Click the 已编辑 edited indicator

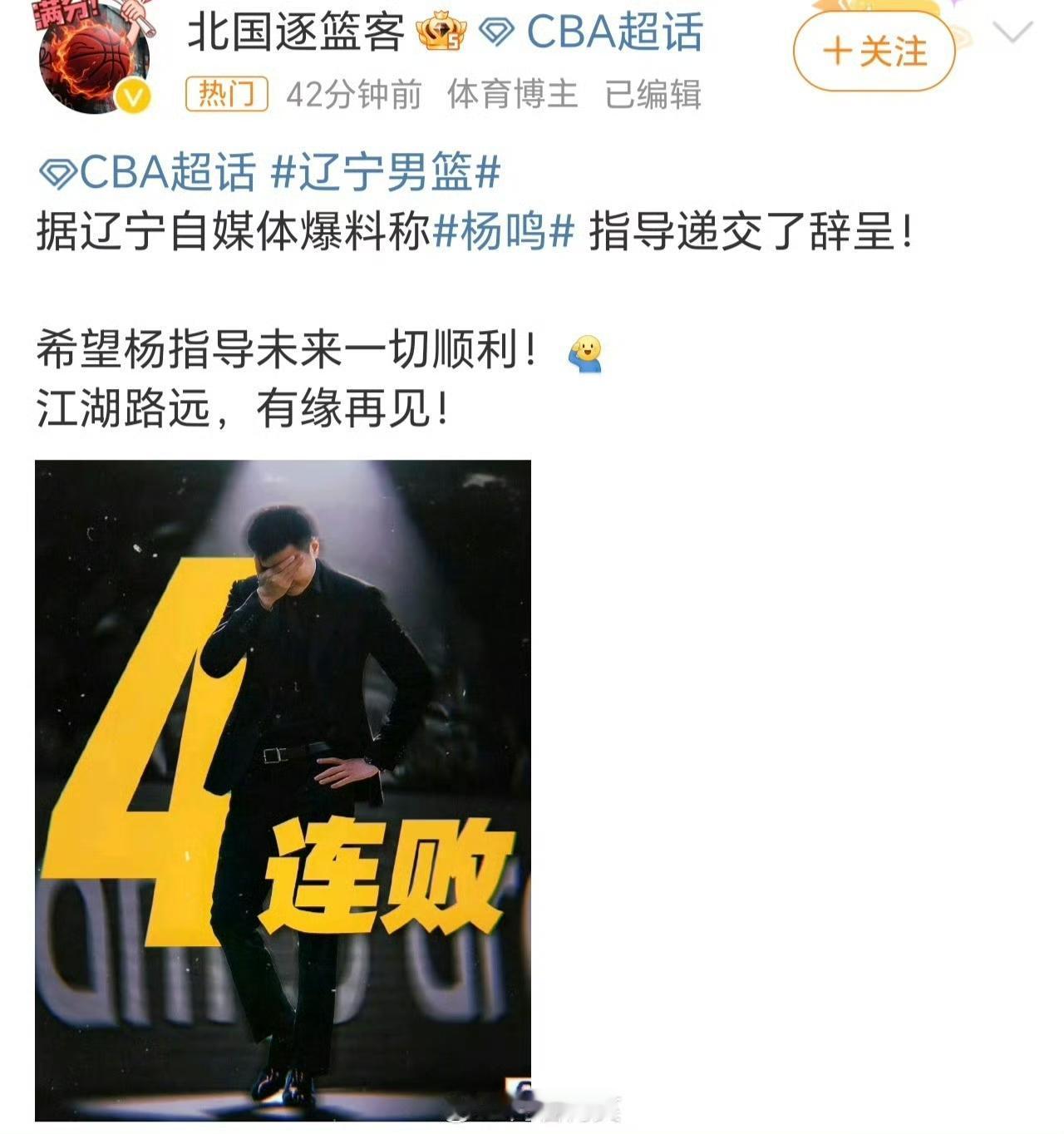click(654, 95)
